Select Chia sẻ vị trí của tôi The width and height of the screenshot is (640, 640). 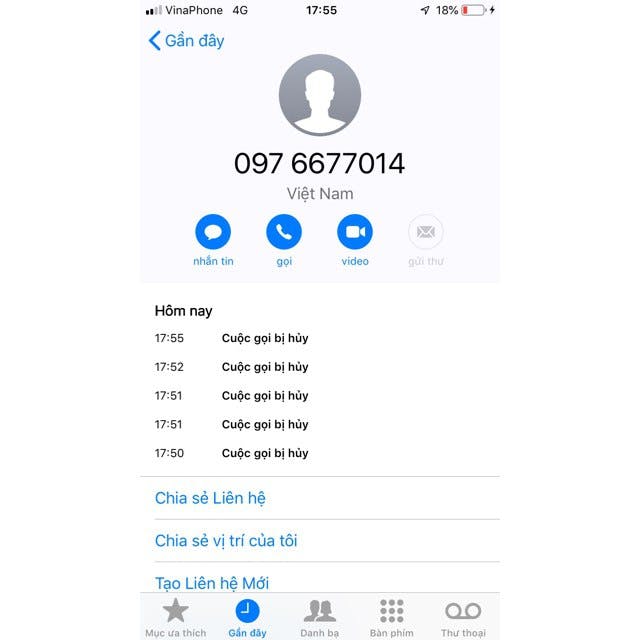[x=226, y=541]
